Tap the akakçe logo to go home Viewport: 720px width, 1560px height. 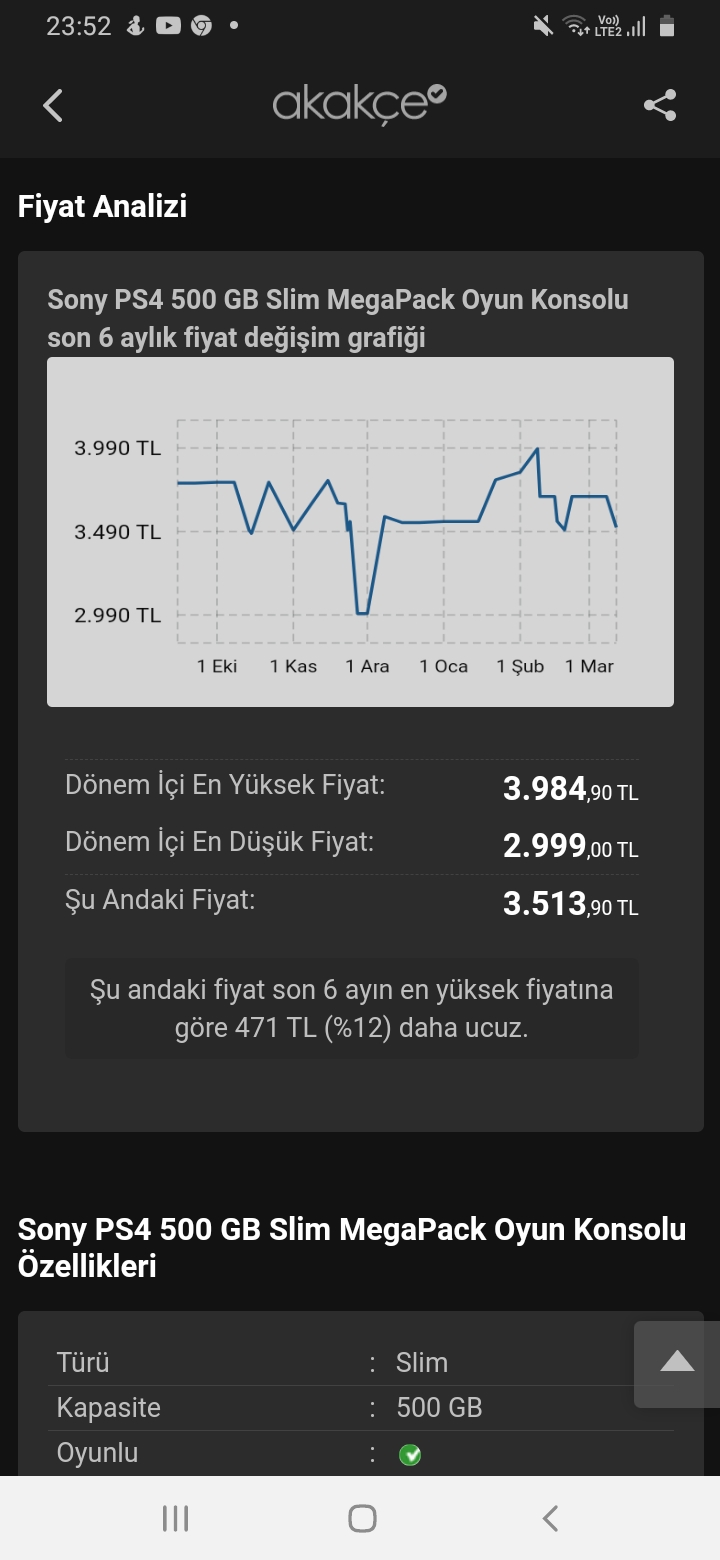359,103
